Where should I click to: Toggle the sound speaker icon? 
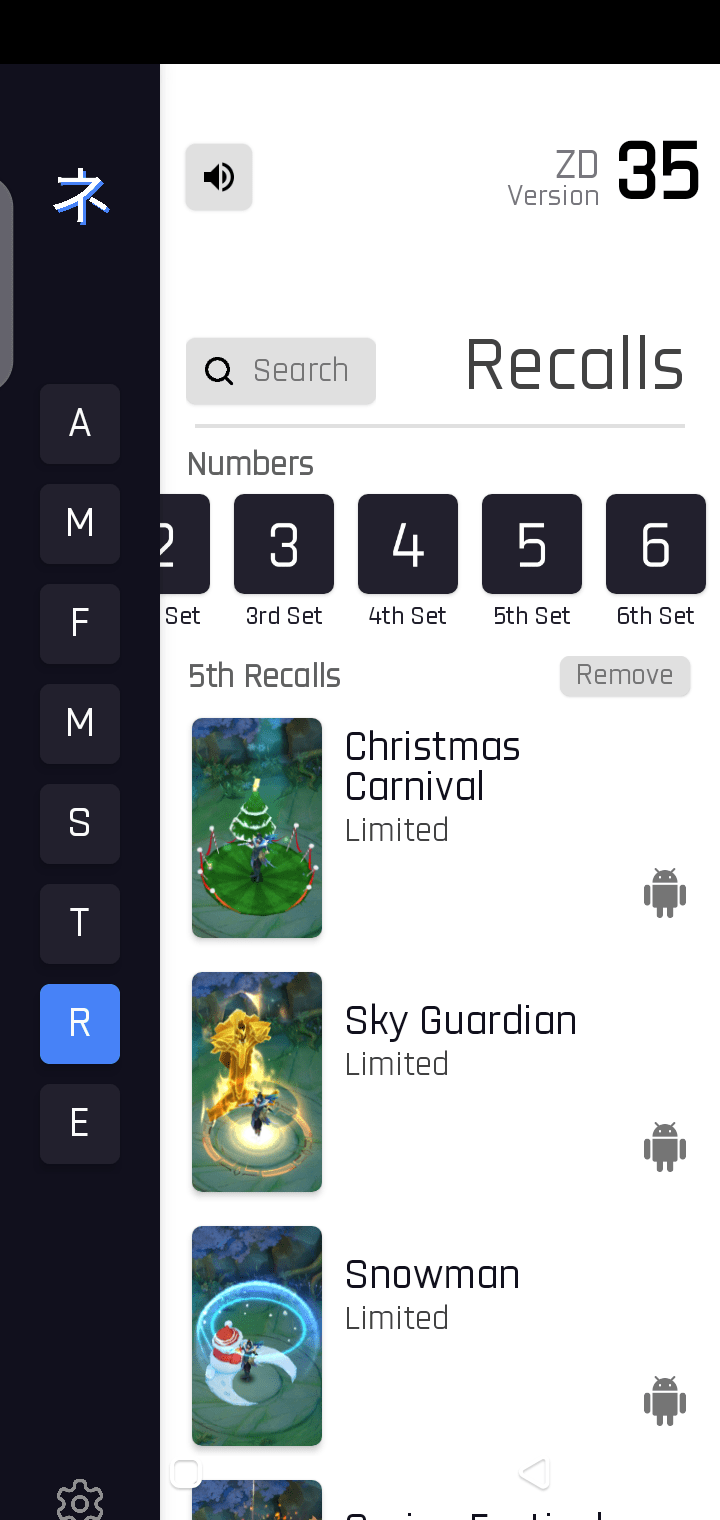(x=219, y=177)
